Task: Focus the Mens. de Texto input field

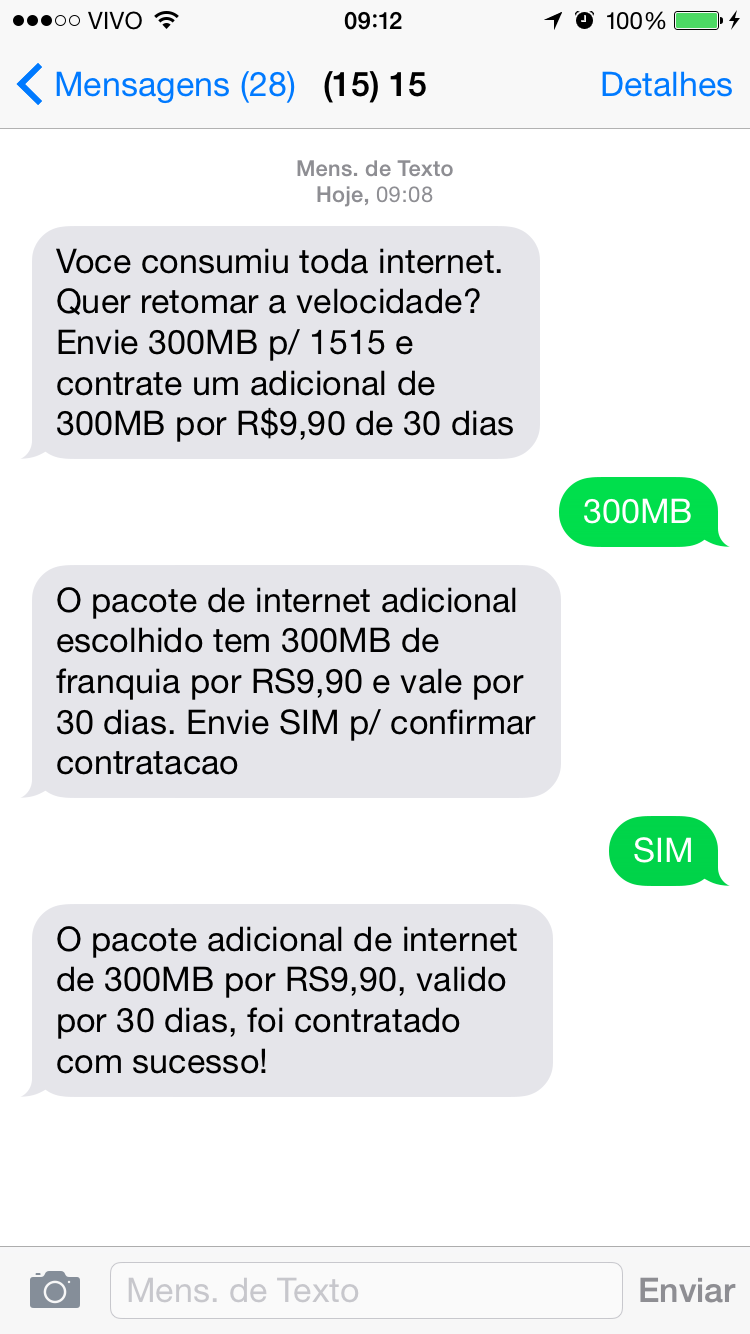Action: [x=365, y=1290]
